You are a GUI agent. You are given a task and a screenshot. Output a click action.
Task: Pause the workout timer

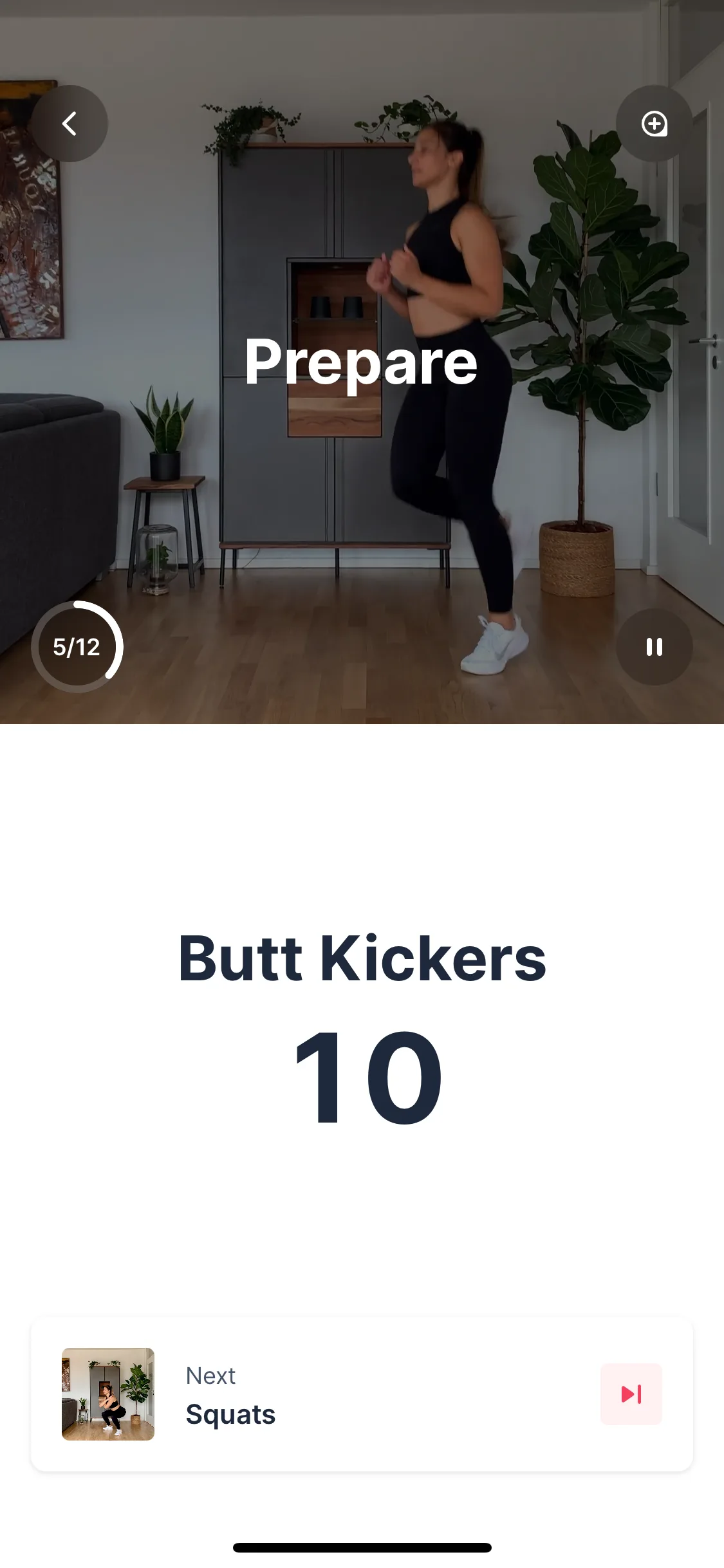[654, 647]
